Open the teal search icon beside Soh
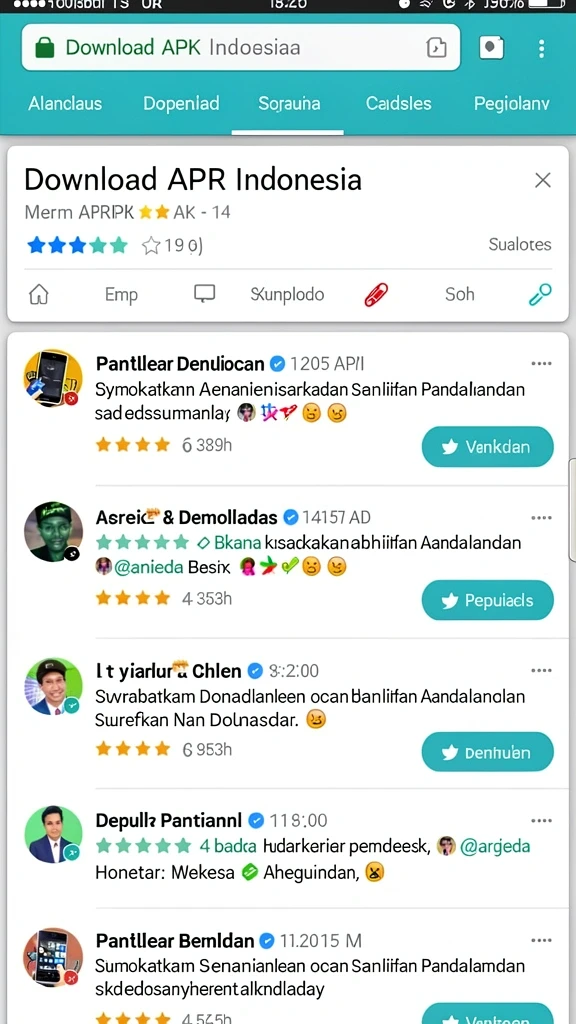576x1024 pixels. (x=540, y=295)
